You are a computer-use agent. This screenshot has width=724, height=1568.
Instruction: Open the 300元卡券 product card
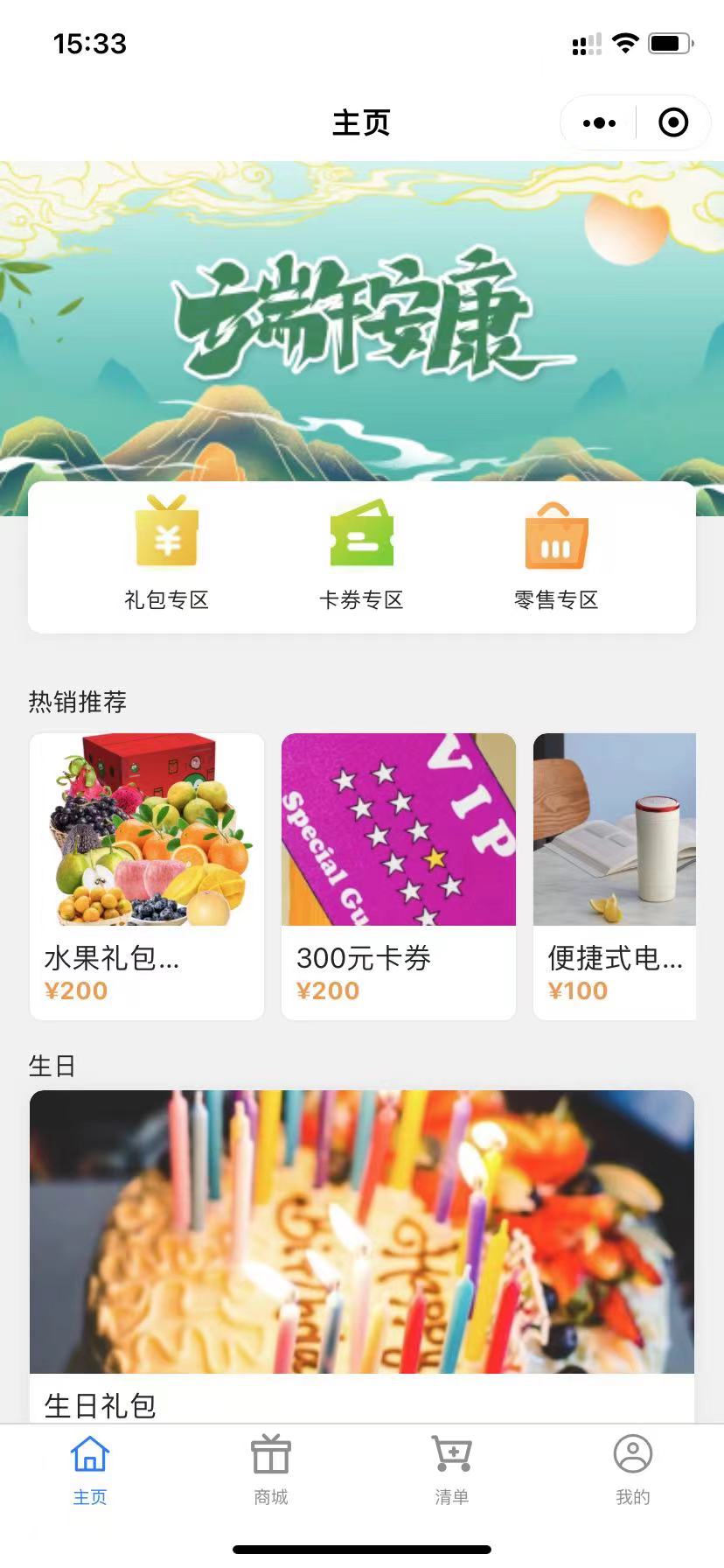coord(399,876)
